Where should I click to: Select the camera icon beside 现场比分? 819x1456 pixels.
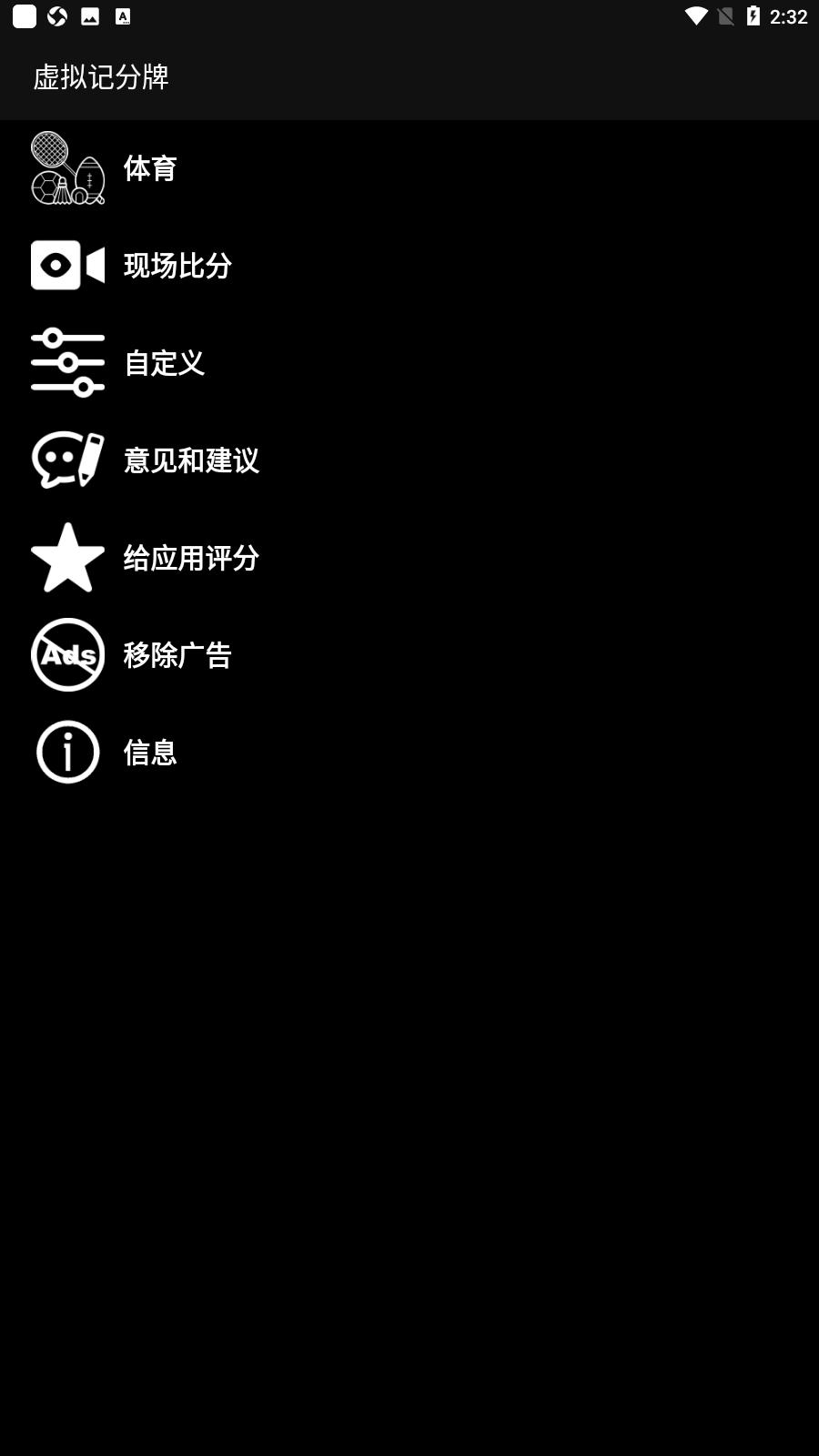(x=67, y=266)
